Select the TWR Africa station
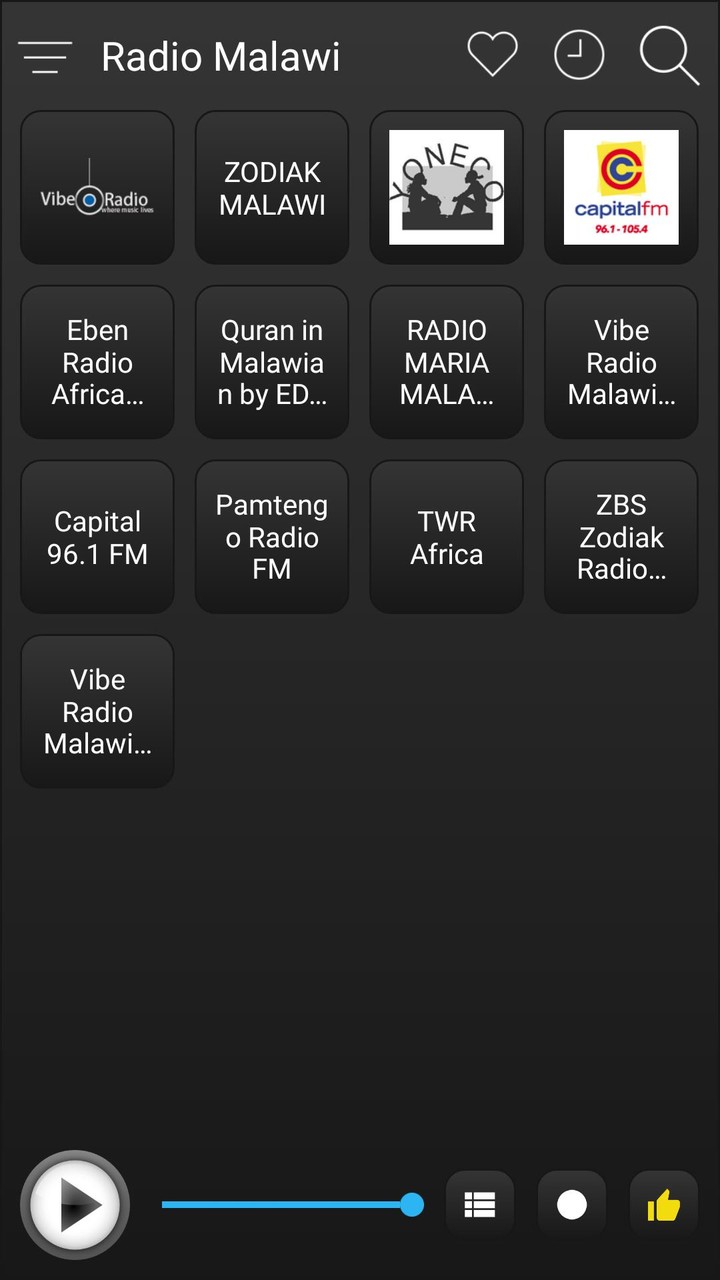 pyautogui.click(x=446, y=537)
